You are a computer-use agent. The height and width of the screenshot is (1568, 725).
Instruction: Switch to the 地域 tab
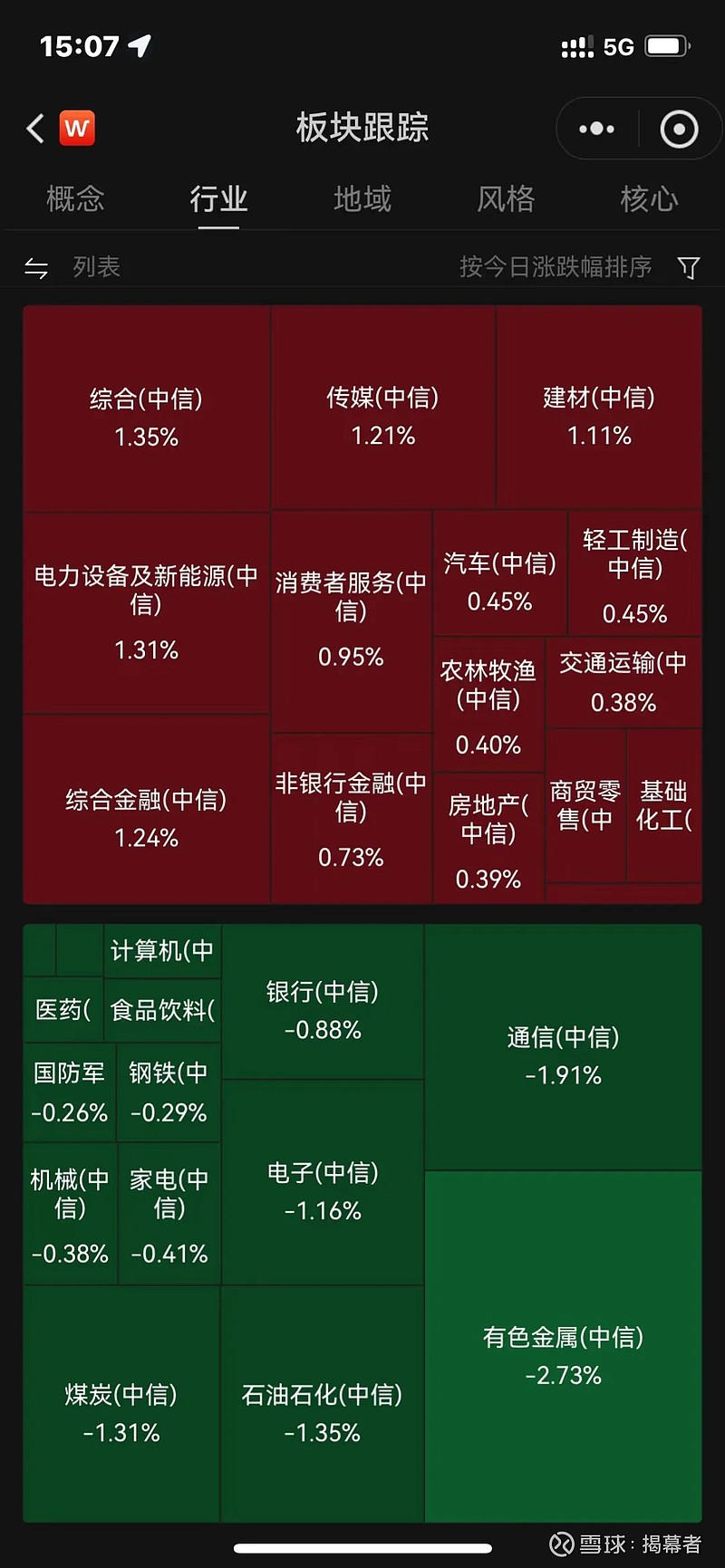click(362, 198)
